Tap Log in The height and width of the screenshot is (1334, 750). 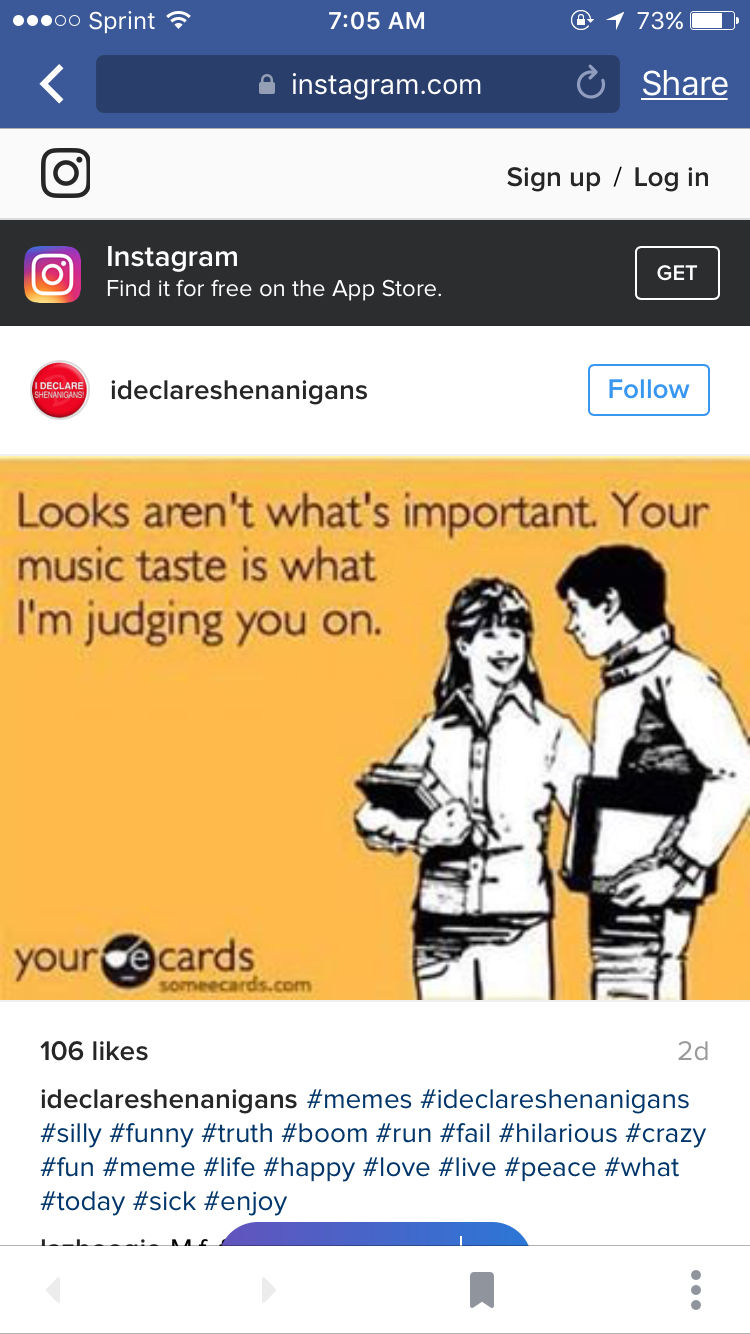(x=671, y=177)
